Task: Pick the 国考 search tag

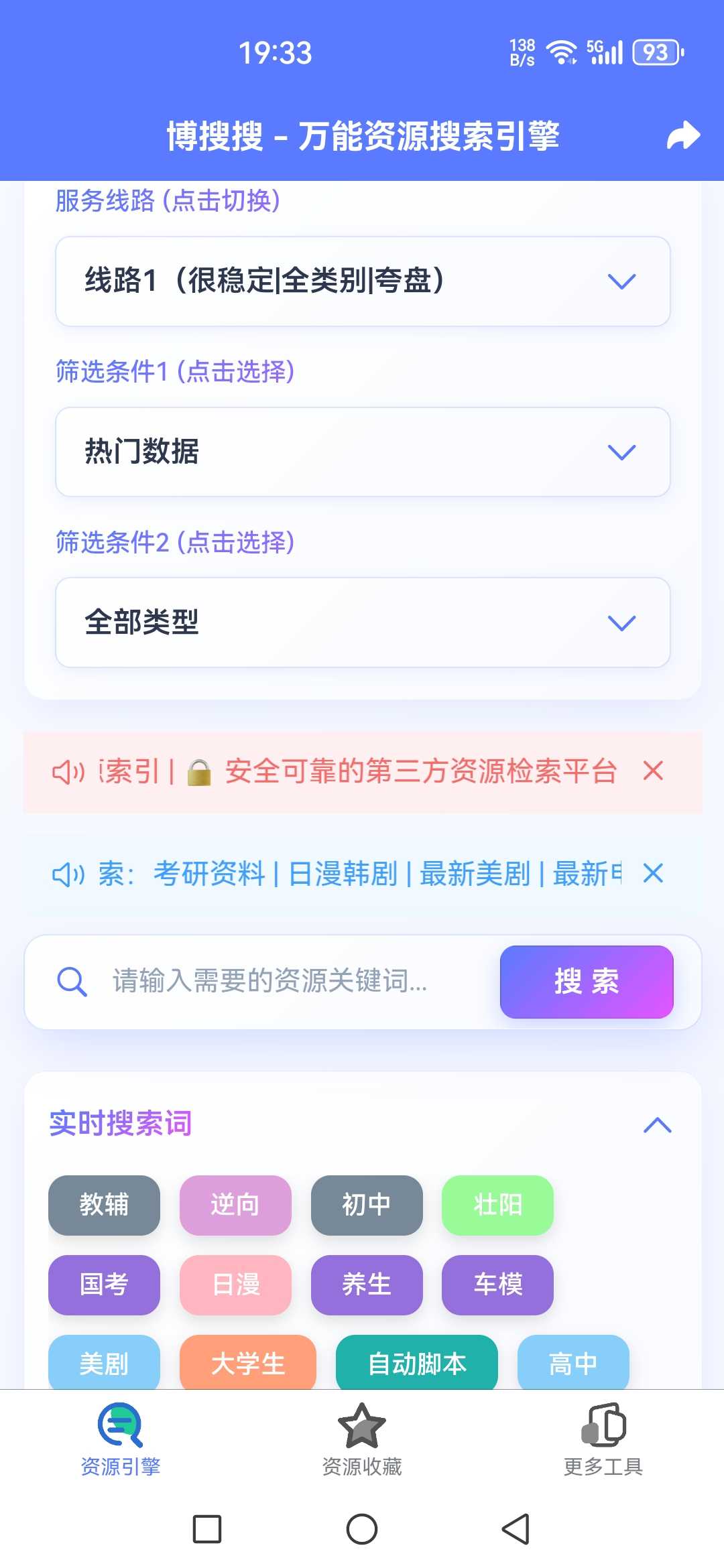Action: click(104, 1285)
